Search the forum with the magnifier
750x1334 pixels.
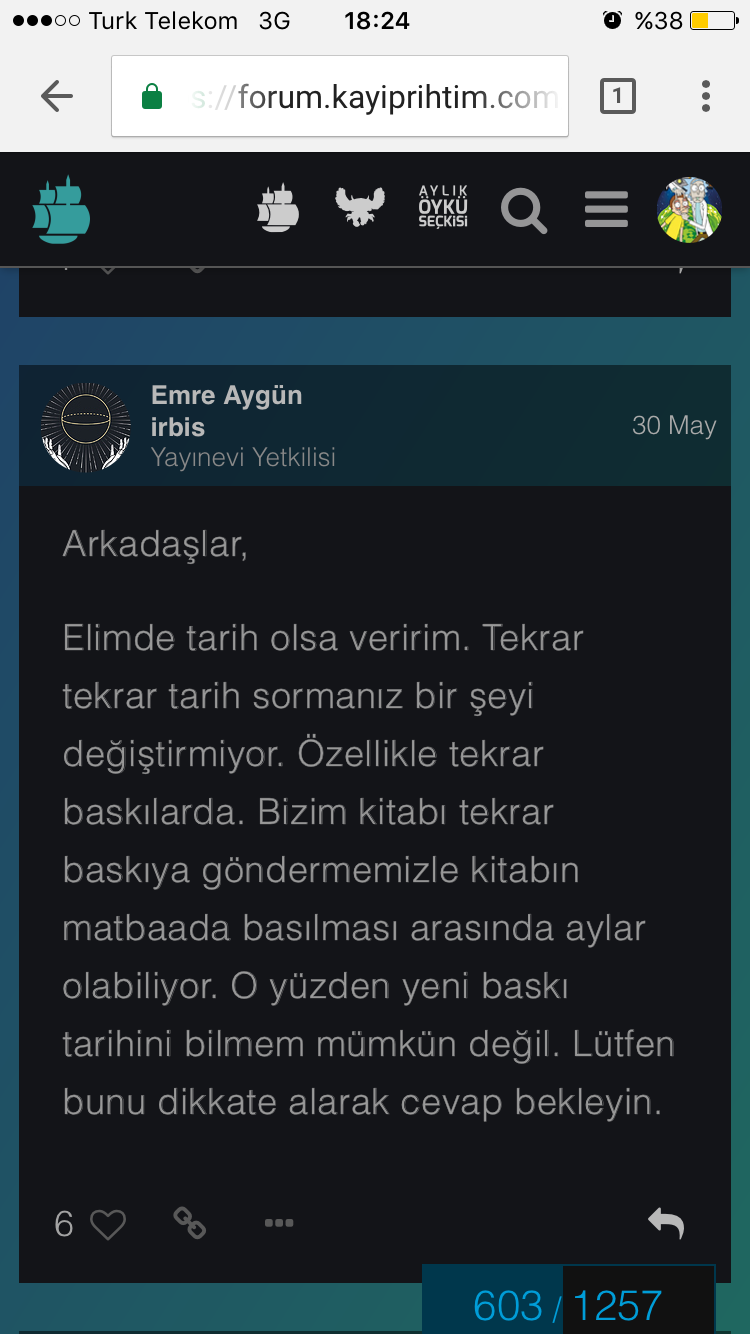pyautogui.click(x=524, y=210)
